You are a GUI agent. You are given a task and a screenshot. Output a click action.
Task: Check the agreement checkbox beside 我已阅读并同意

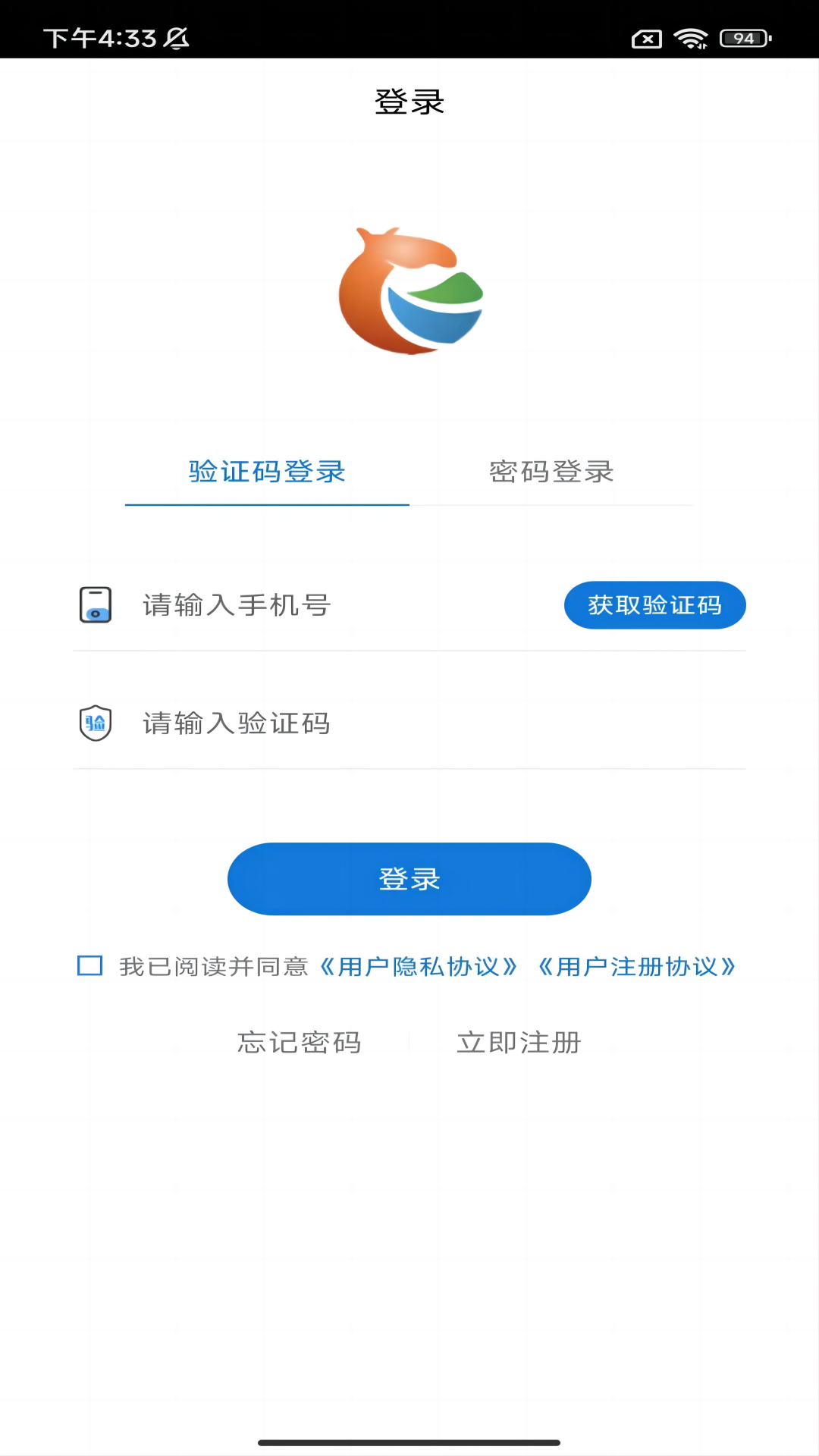89,965
